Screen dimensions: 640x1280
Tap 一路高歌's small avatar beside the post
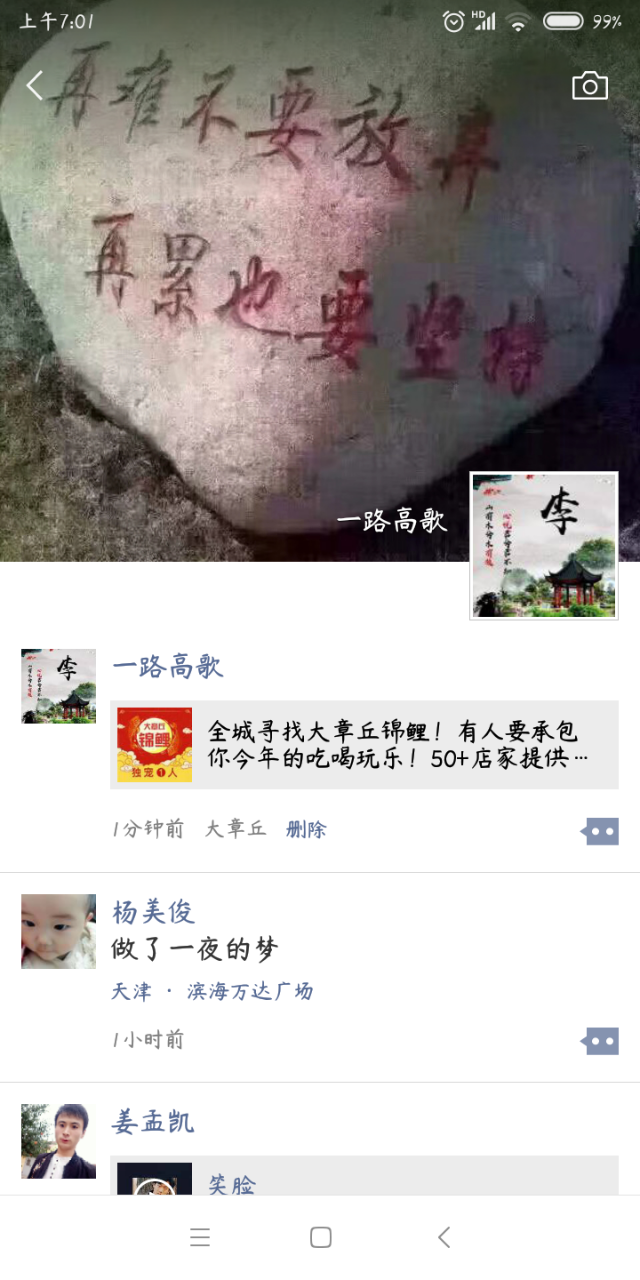point(58,686)
